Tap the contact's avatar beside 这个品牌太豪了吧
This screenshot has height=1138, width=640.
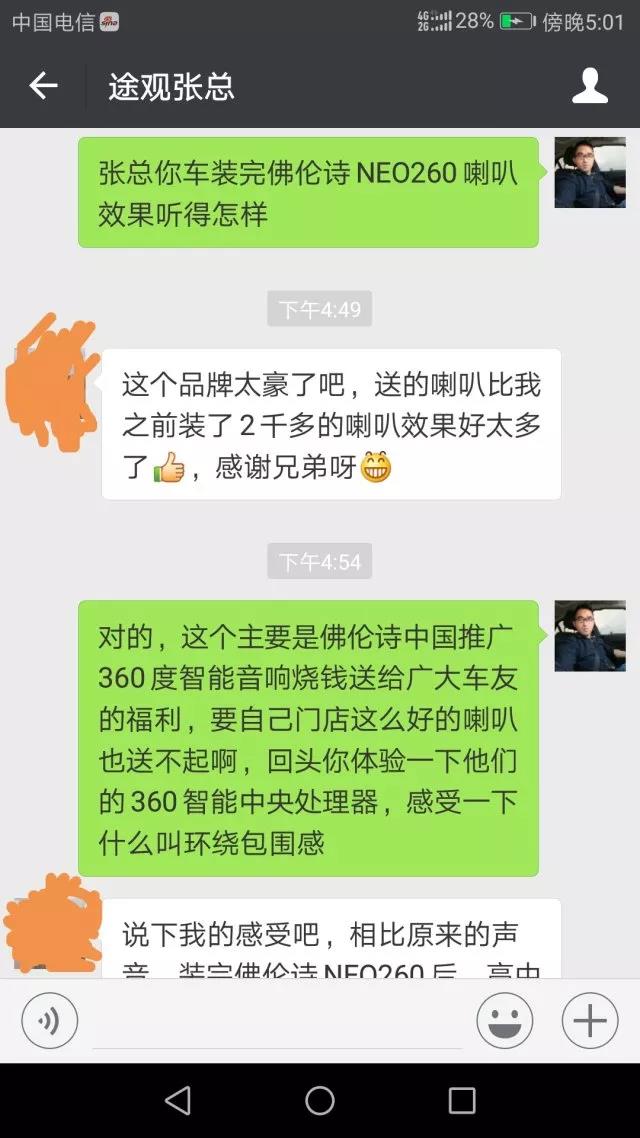coord(52,382)
